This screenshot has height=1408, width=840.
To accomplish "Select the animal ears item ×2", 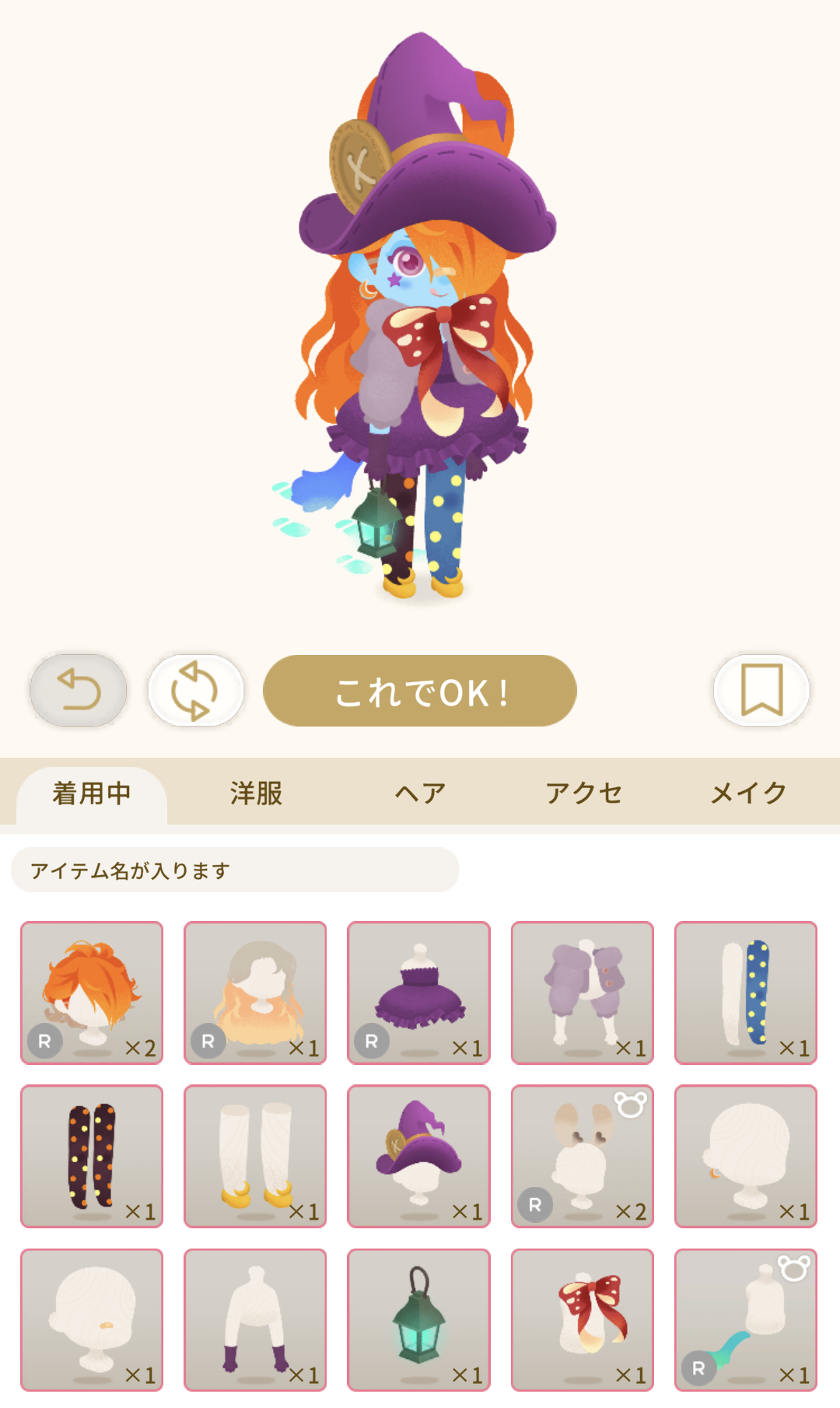I will (583, 1157).
